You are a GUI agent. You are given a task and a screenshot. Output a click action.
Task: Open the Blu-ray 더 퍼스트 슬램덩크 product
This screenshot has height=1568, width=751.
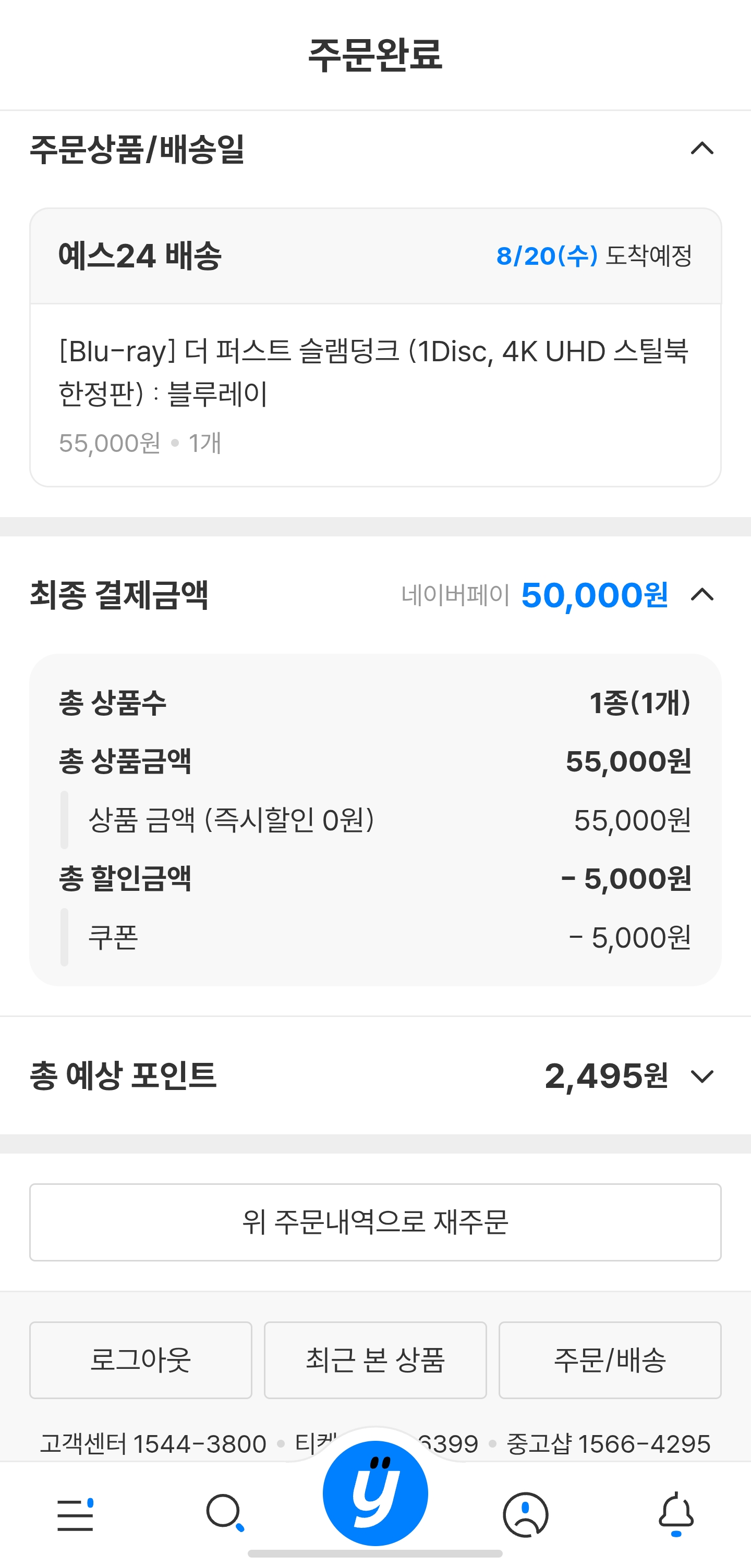[374, 372]
